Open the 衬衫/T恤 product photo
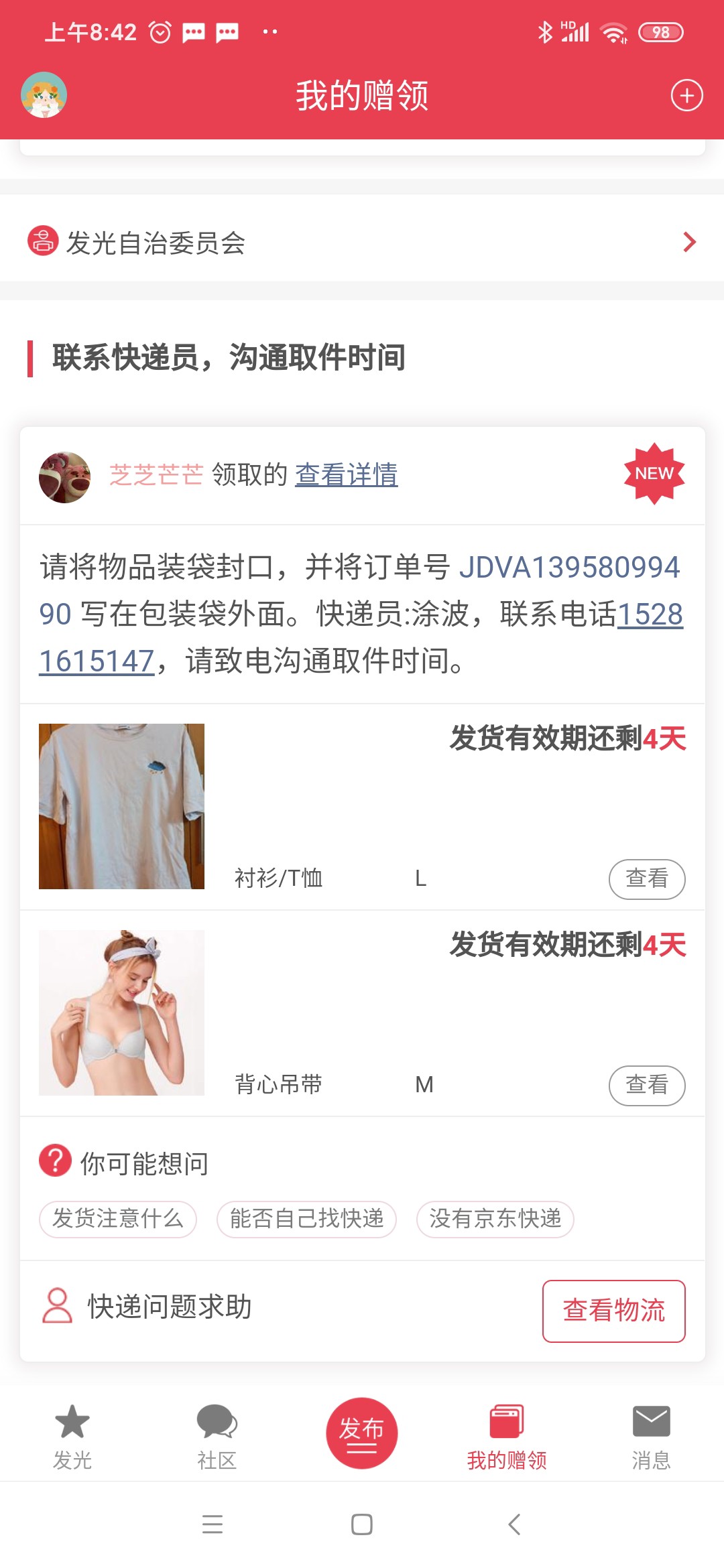 point(121,806)
